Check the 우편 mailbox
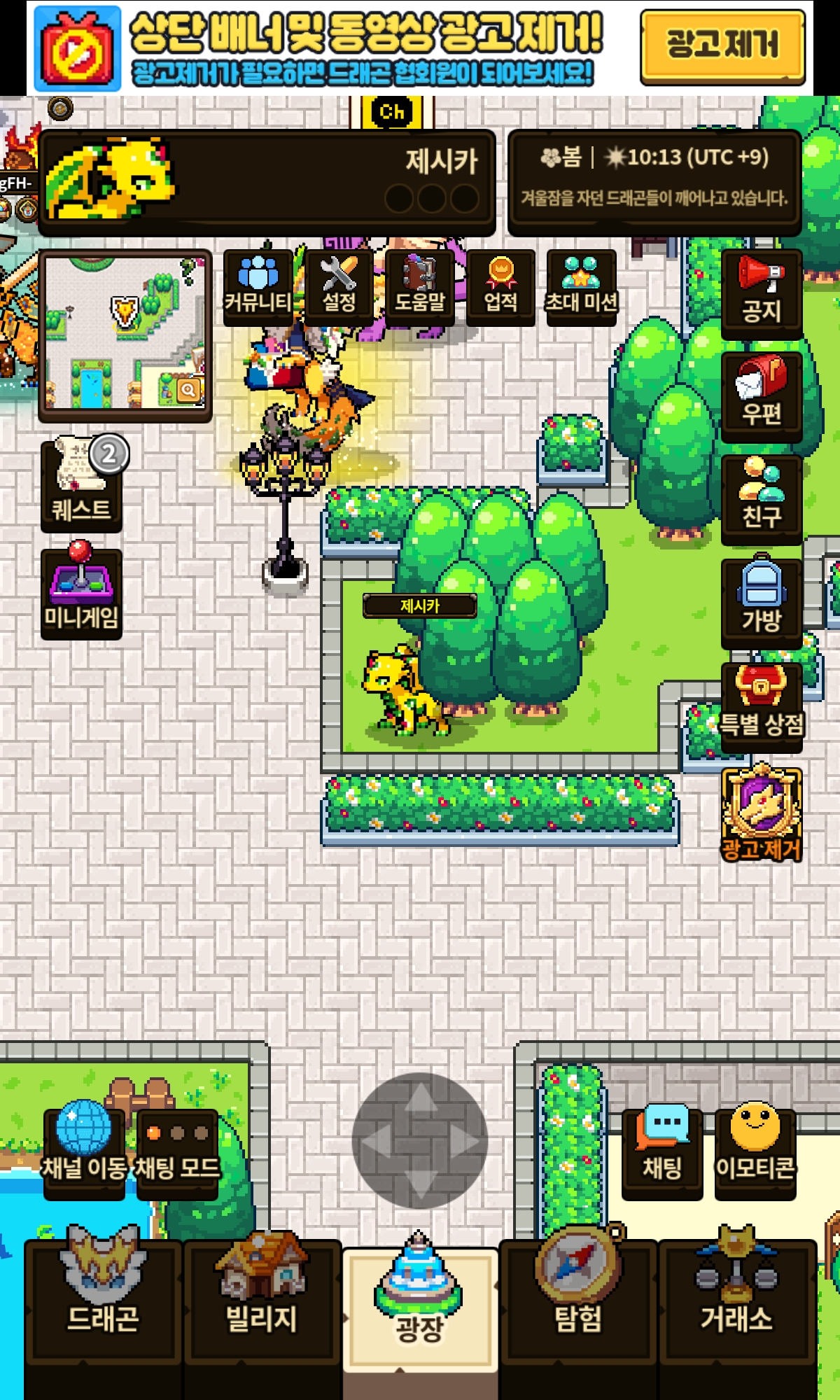 [762, 398]
